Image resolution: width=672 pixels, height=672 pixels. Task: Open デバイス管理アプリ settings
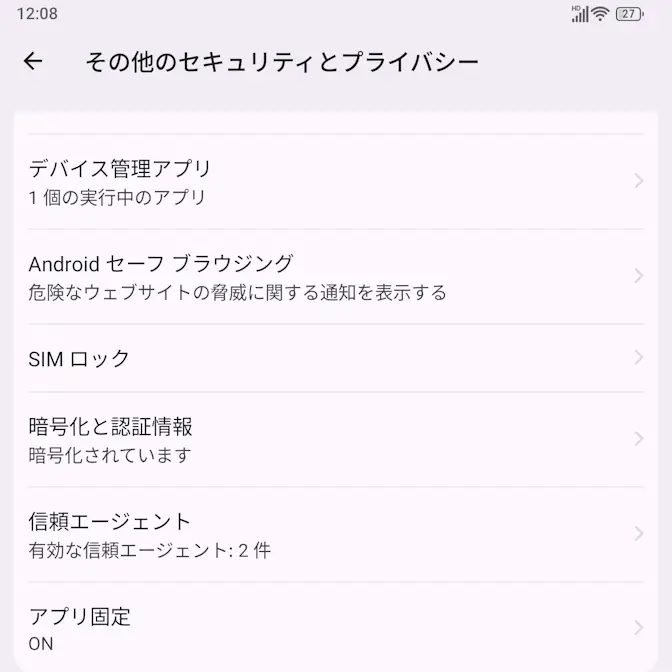click(x=336, y=181)
